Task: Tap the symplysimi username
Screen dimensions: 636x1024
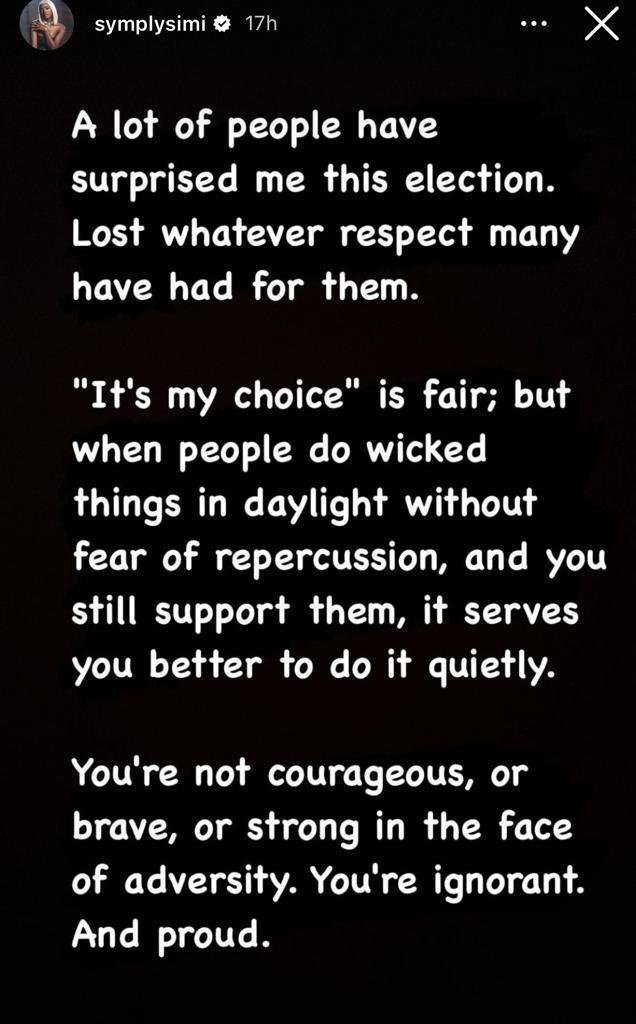Action: [x=150, y=24]
